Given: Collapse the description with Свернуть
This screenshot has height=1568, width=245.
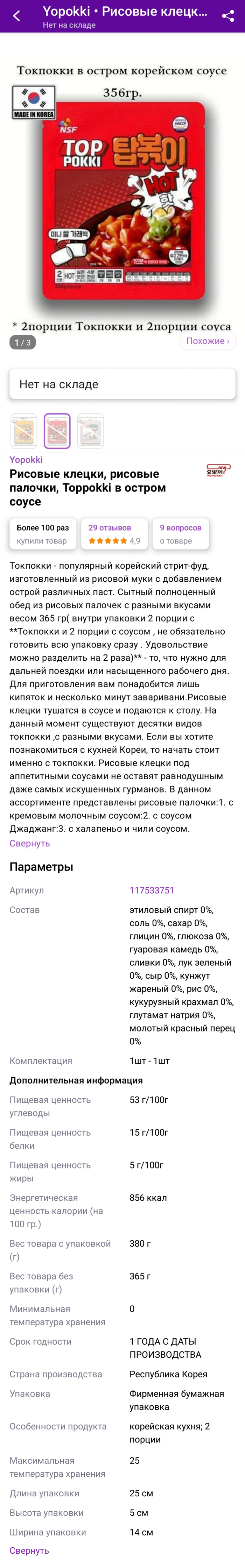Looking at the screenshot, I should [x=30, y=843].
